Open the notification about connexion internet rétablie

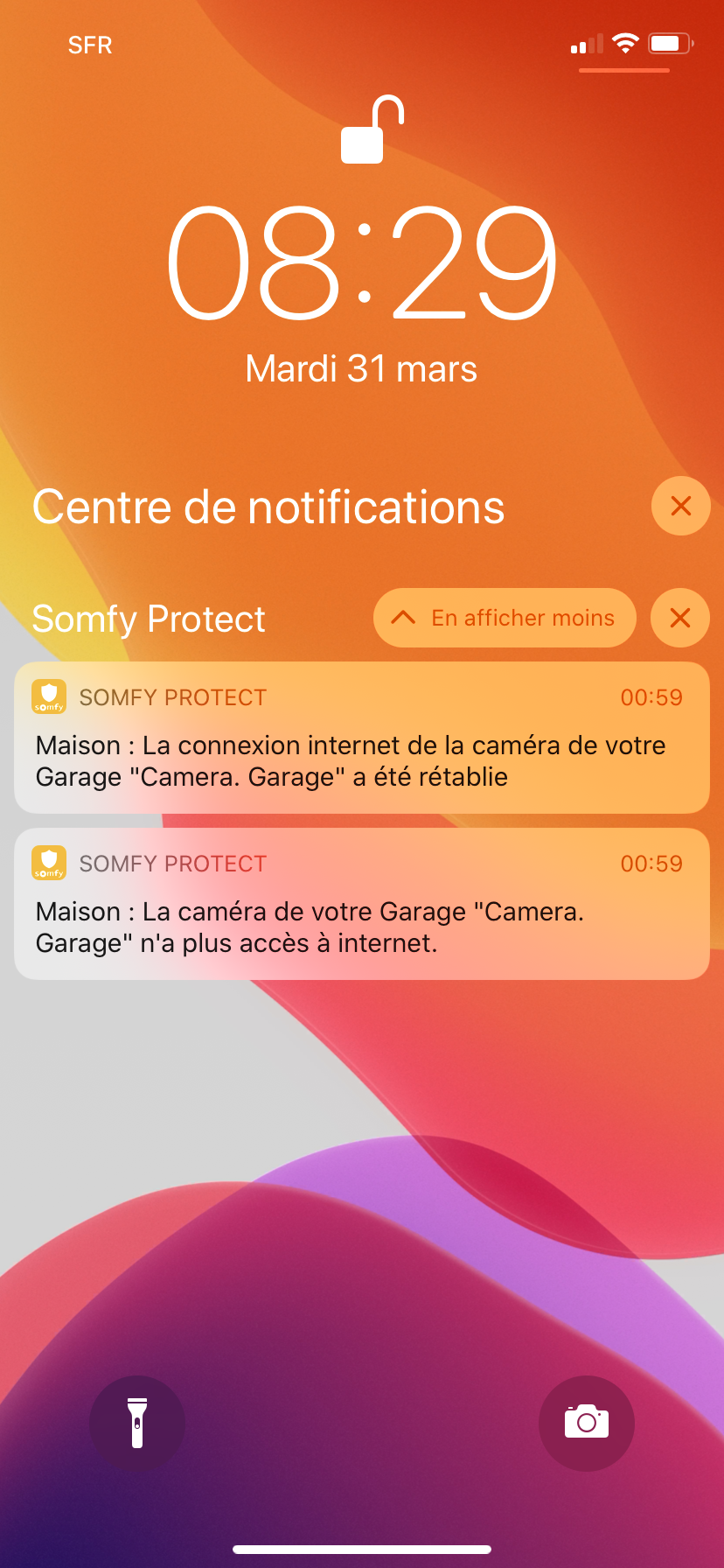click(362, 738)
